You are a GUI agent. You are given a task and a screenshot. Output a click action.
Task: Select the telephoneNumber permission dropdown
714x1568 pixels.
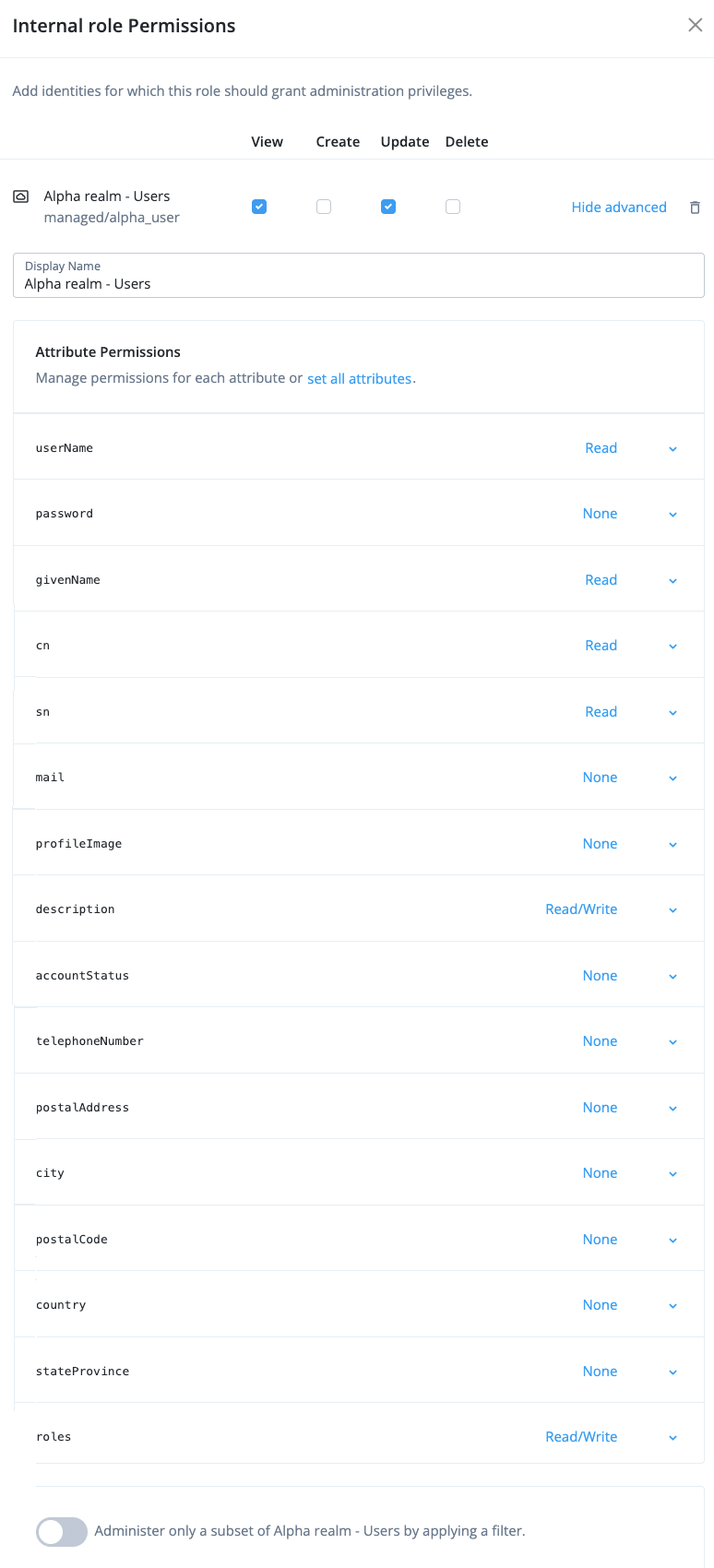pos(631,1041)
